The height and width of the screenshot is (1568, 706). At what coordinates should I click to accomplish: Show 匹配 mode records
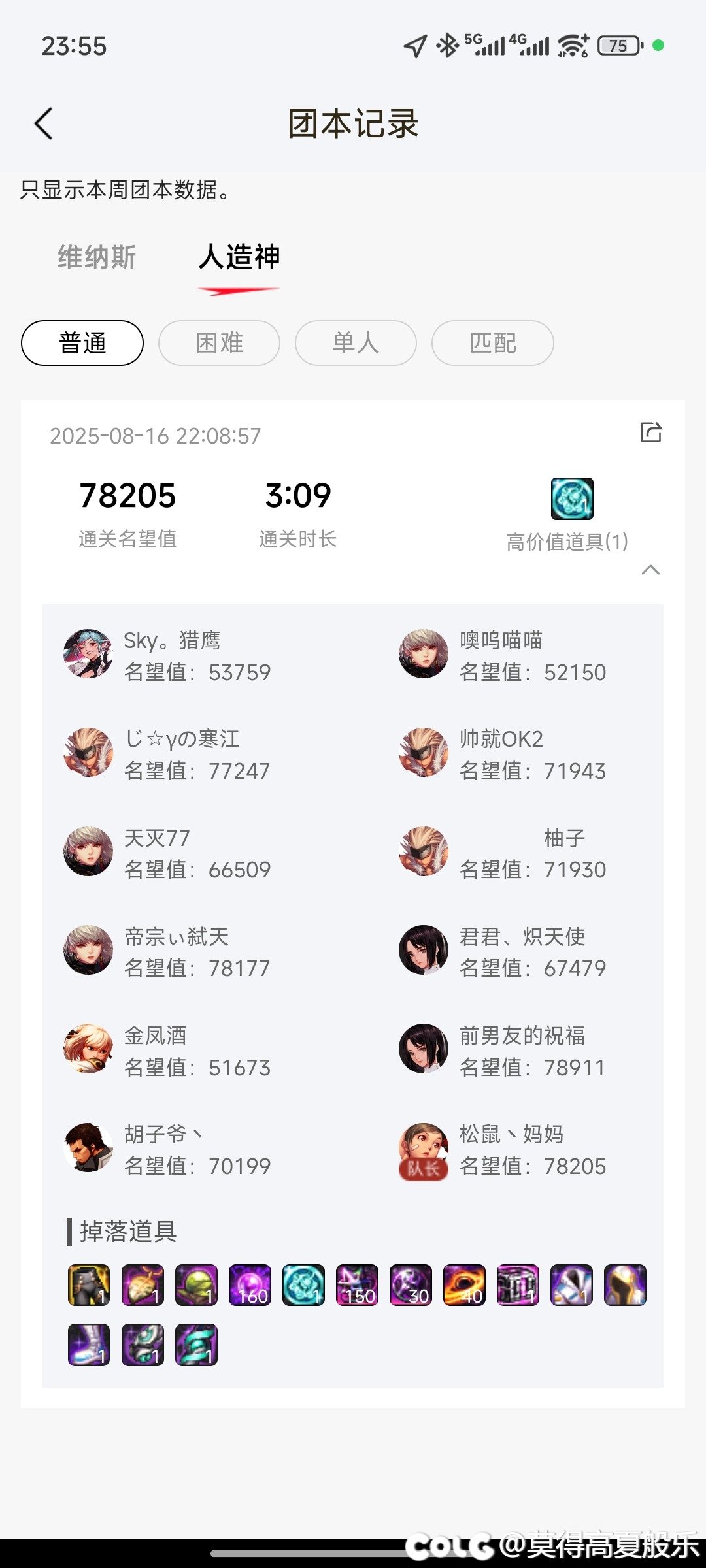tap(492, 343)
